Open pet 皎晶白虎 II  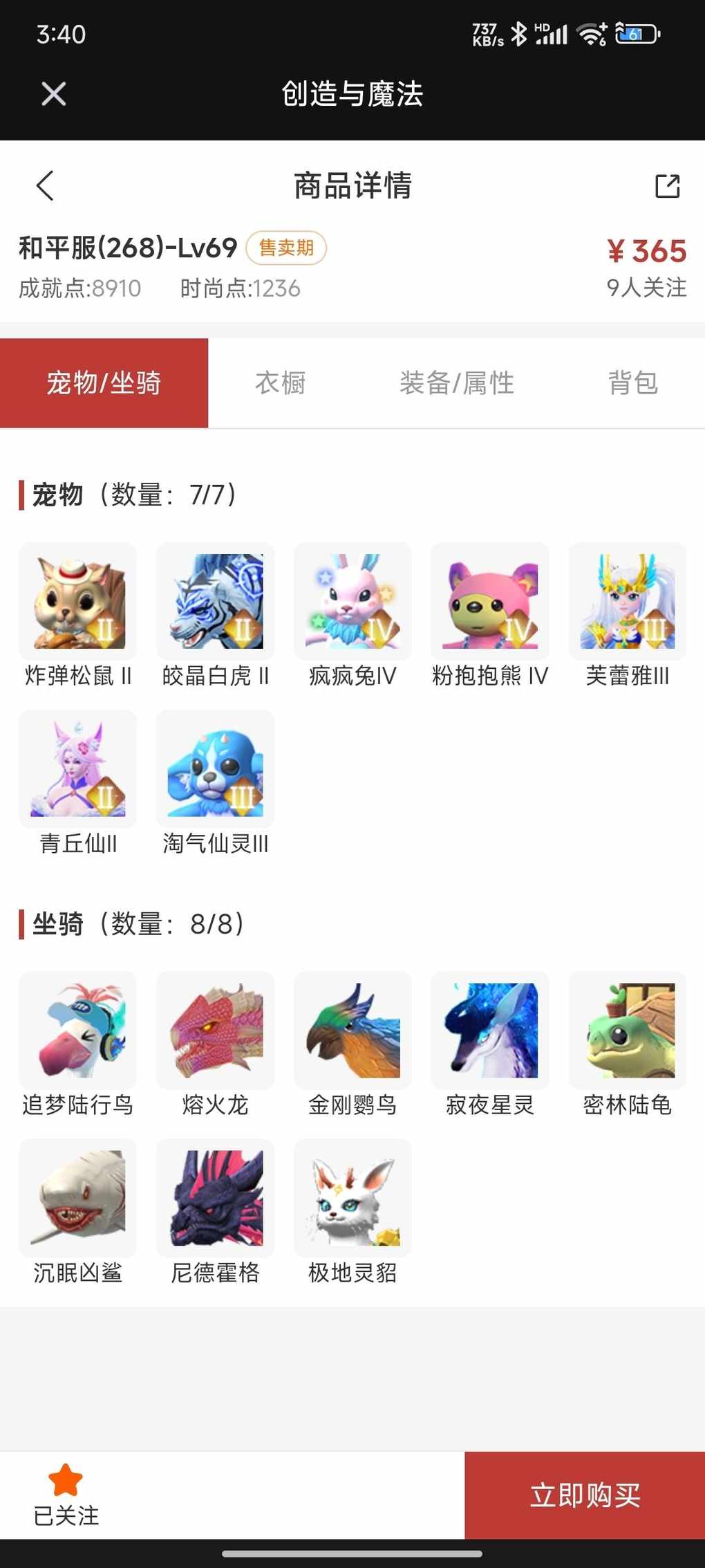(216, 601)
